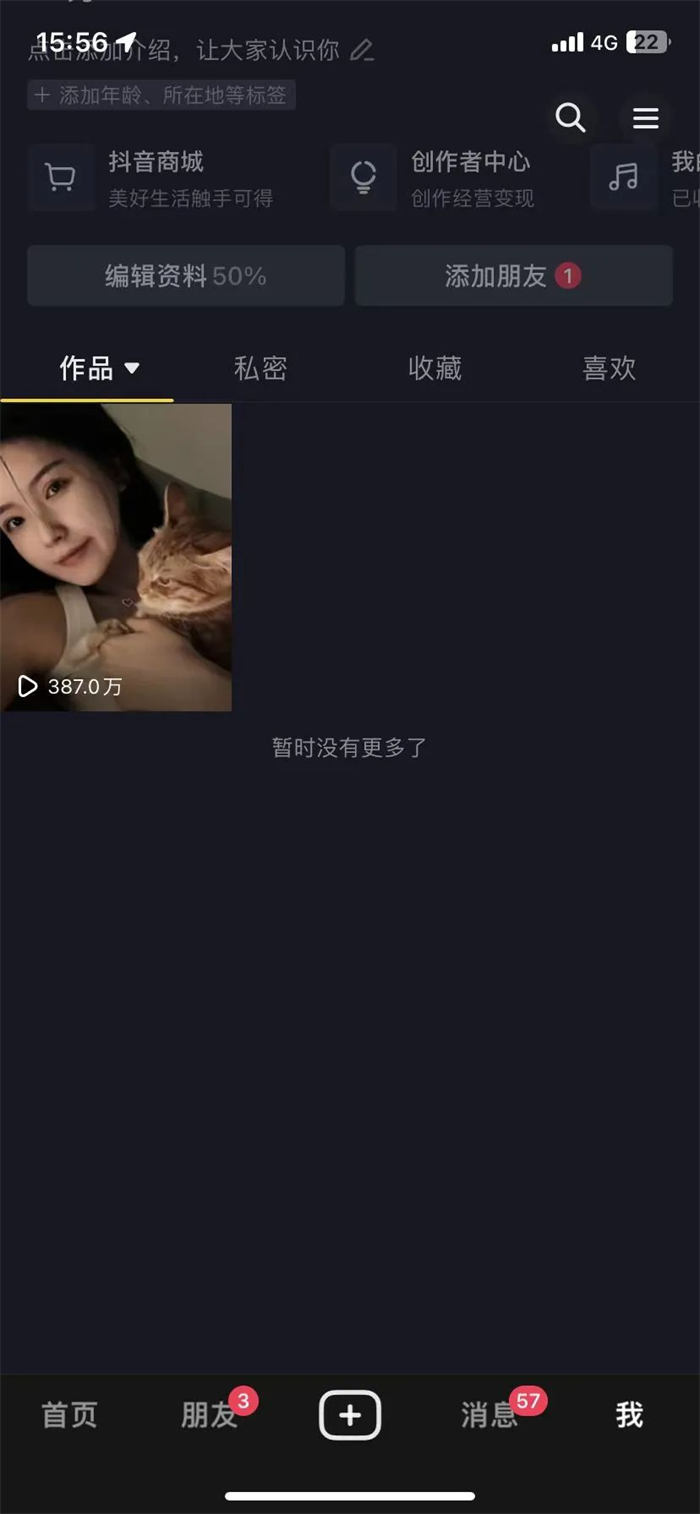Image resolution: width=700 pixels, height=1514 pixels.
Task: Open the hamburger menu
Action: tap(646, 119)
